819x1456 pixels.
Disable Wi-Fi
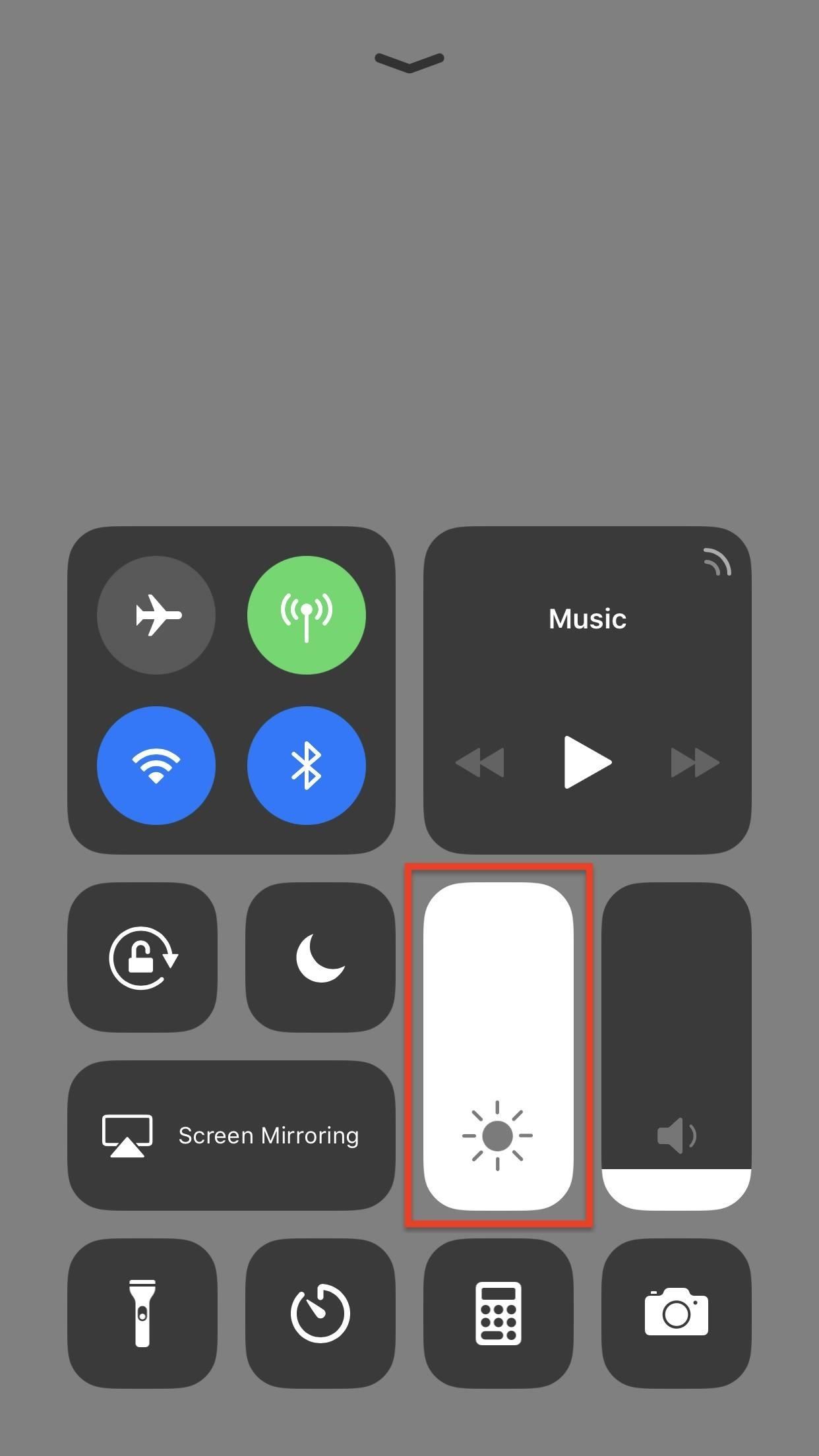156,766
